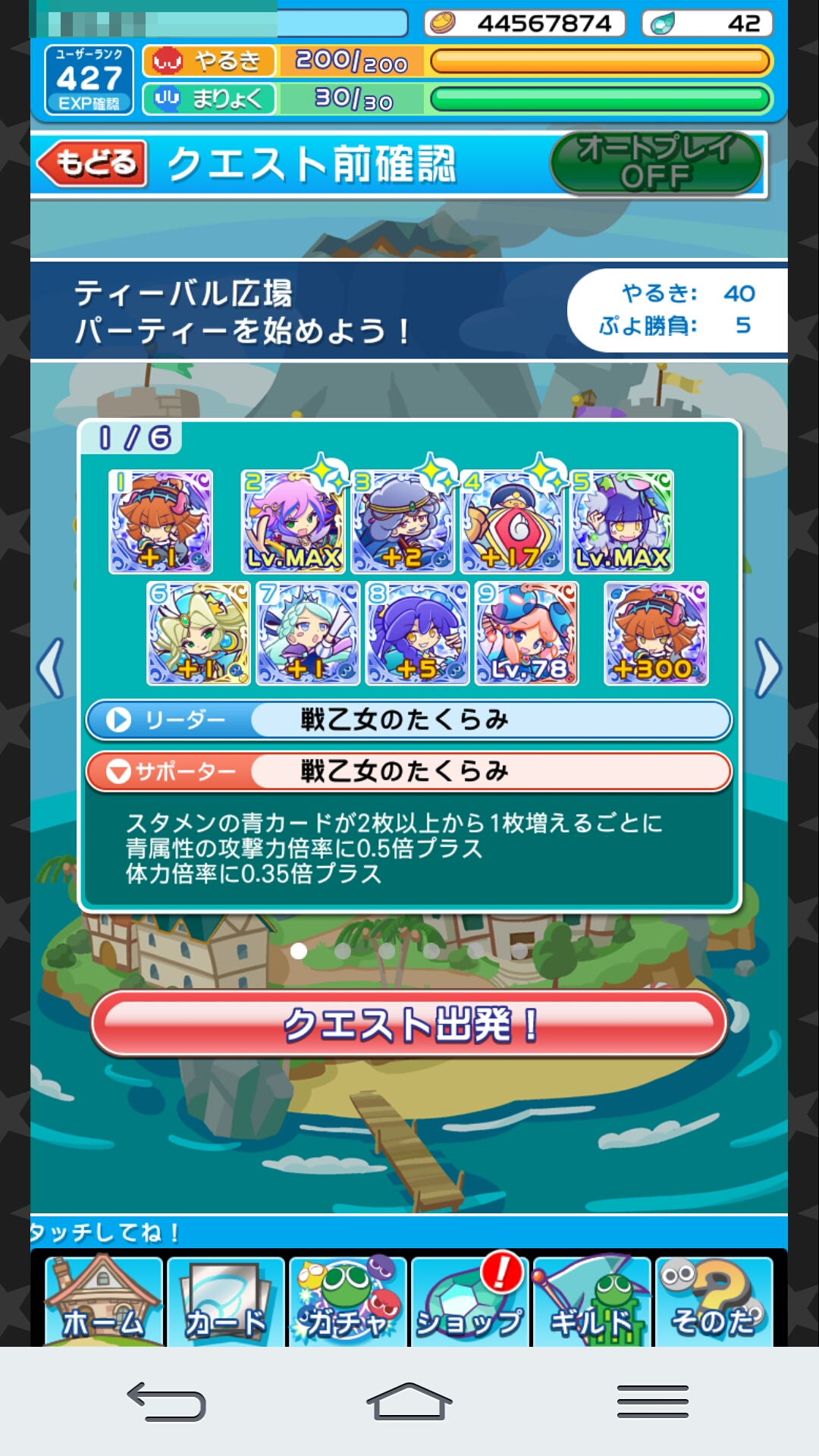Start quest with クエスト出発！ button

click(x=409, y=1025)
